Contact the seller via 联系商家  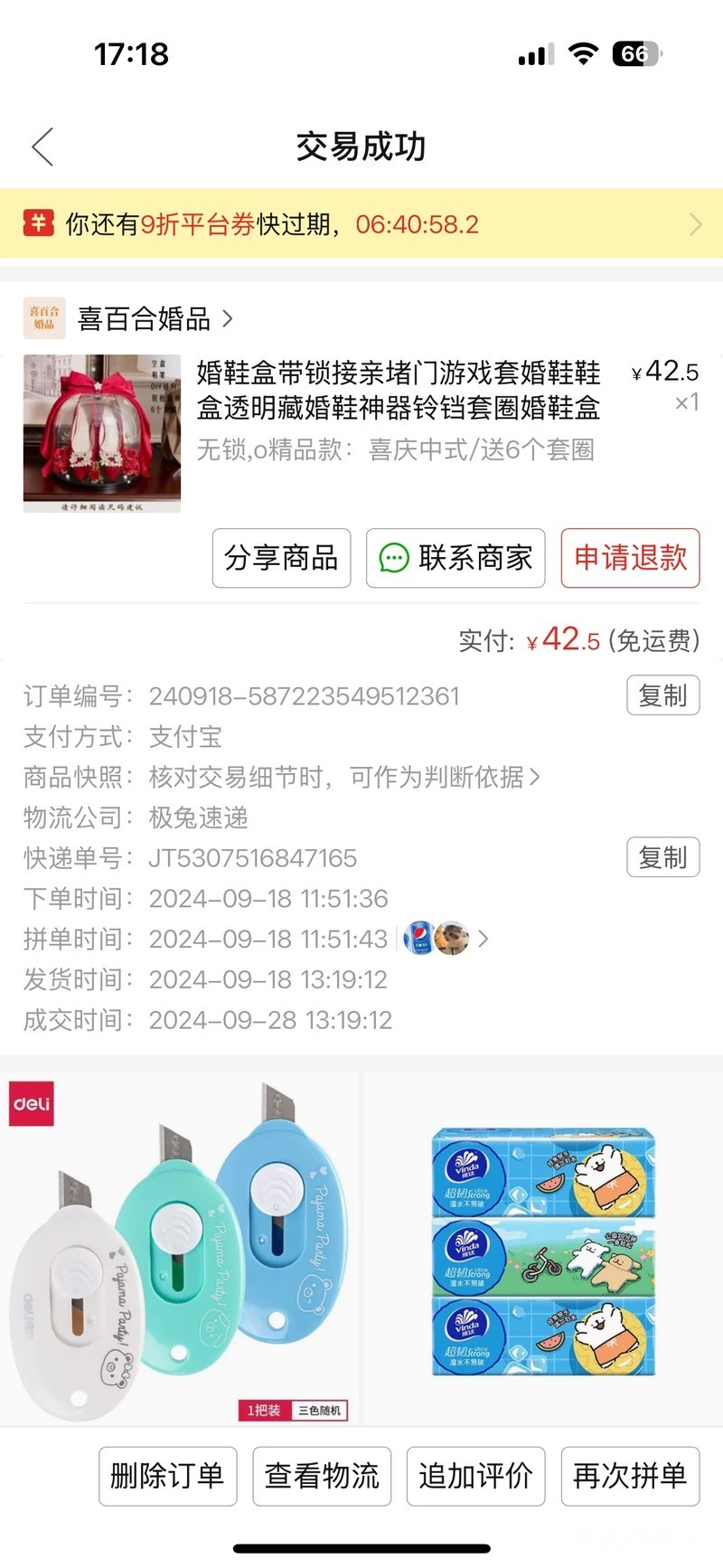point(455,558)
